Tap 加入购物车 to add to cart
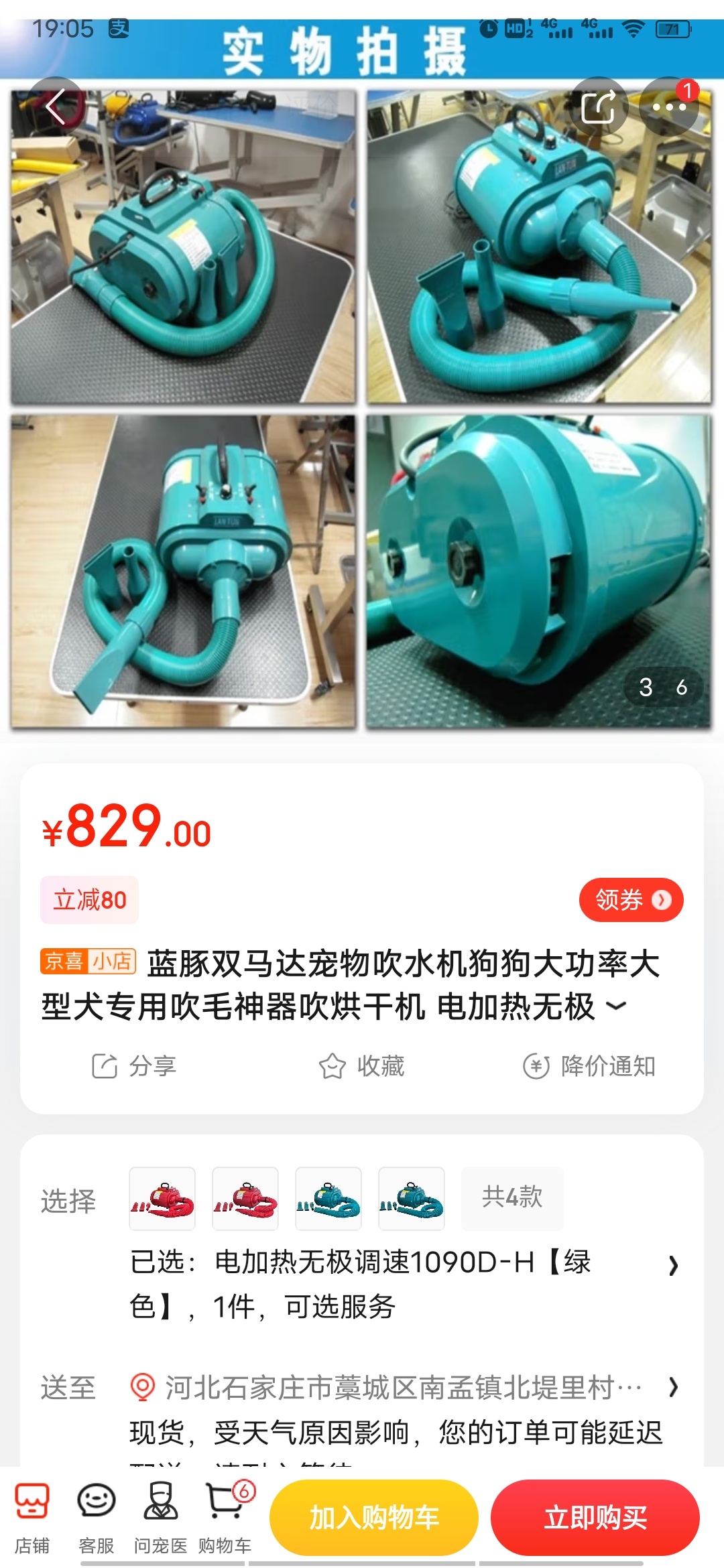Viewport: 724px width, 1568px height. 374,1518
